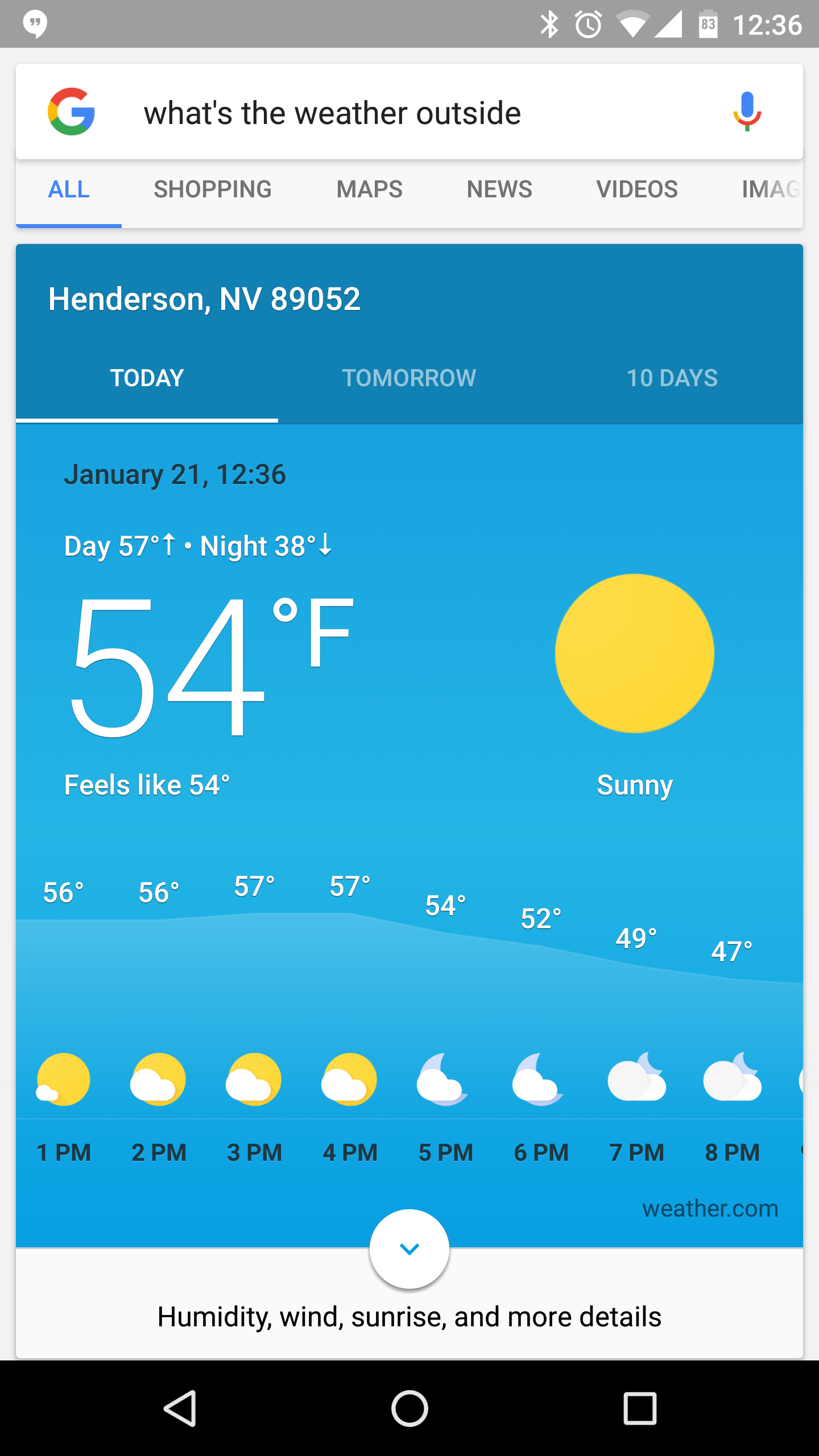Screen dimensions: 819x1456
Task: Switch to the Shopping tab
Action: [x=213, y=189]
